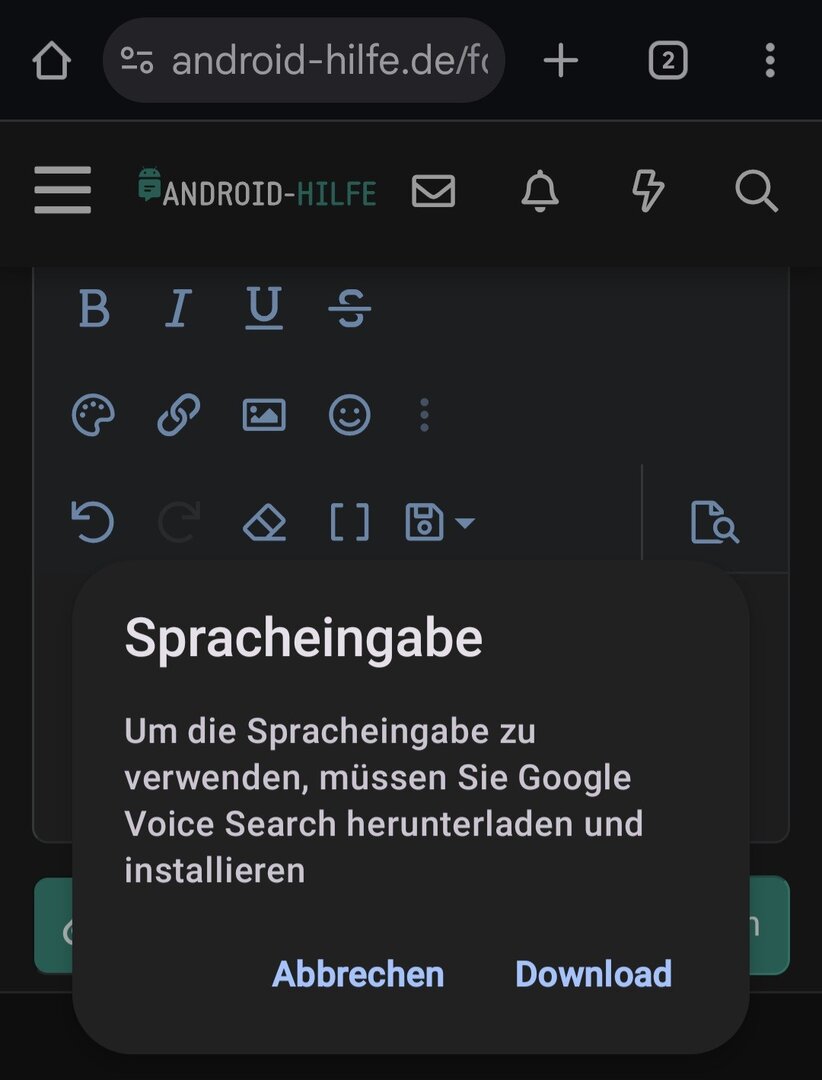This screenshot has width=822, height=1080.
Task: Underline the selected text
Action: [x=264, y=308]
